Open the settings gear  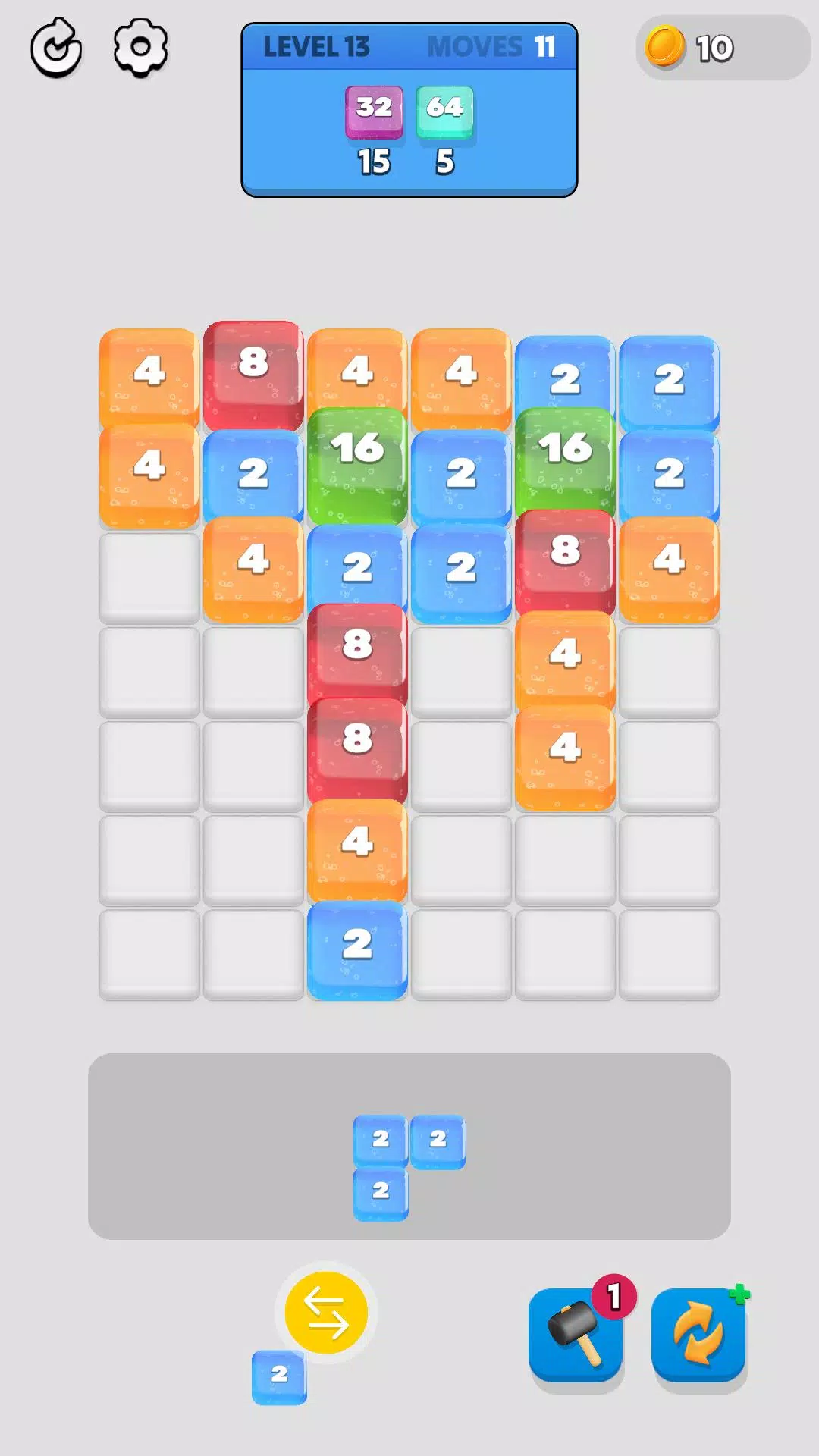[x=140, y=48]
